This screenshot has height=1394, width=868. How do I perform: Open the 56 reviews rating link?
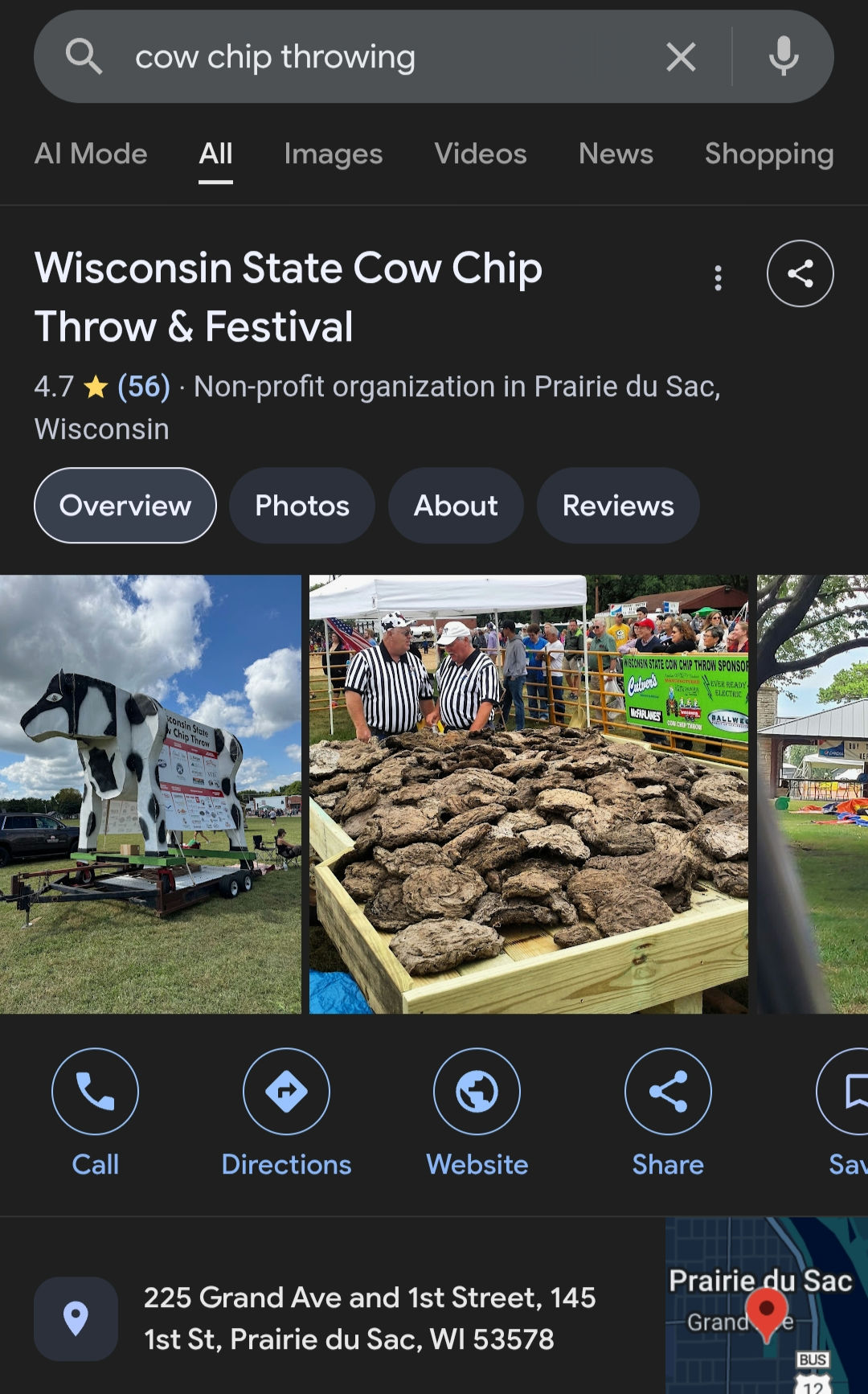(x=144, y=387)
